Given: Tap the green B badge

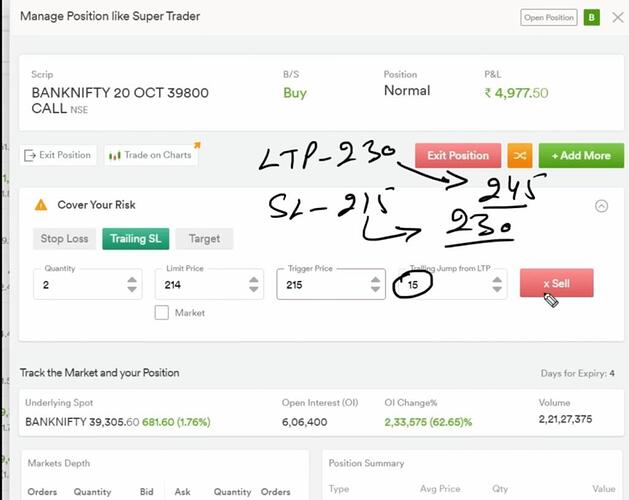Looking at the screenshot, I should point(592,17).
